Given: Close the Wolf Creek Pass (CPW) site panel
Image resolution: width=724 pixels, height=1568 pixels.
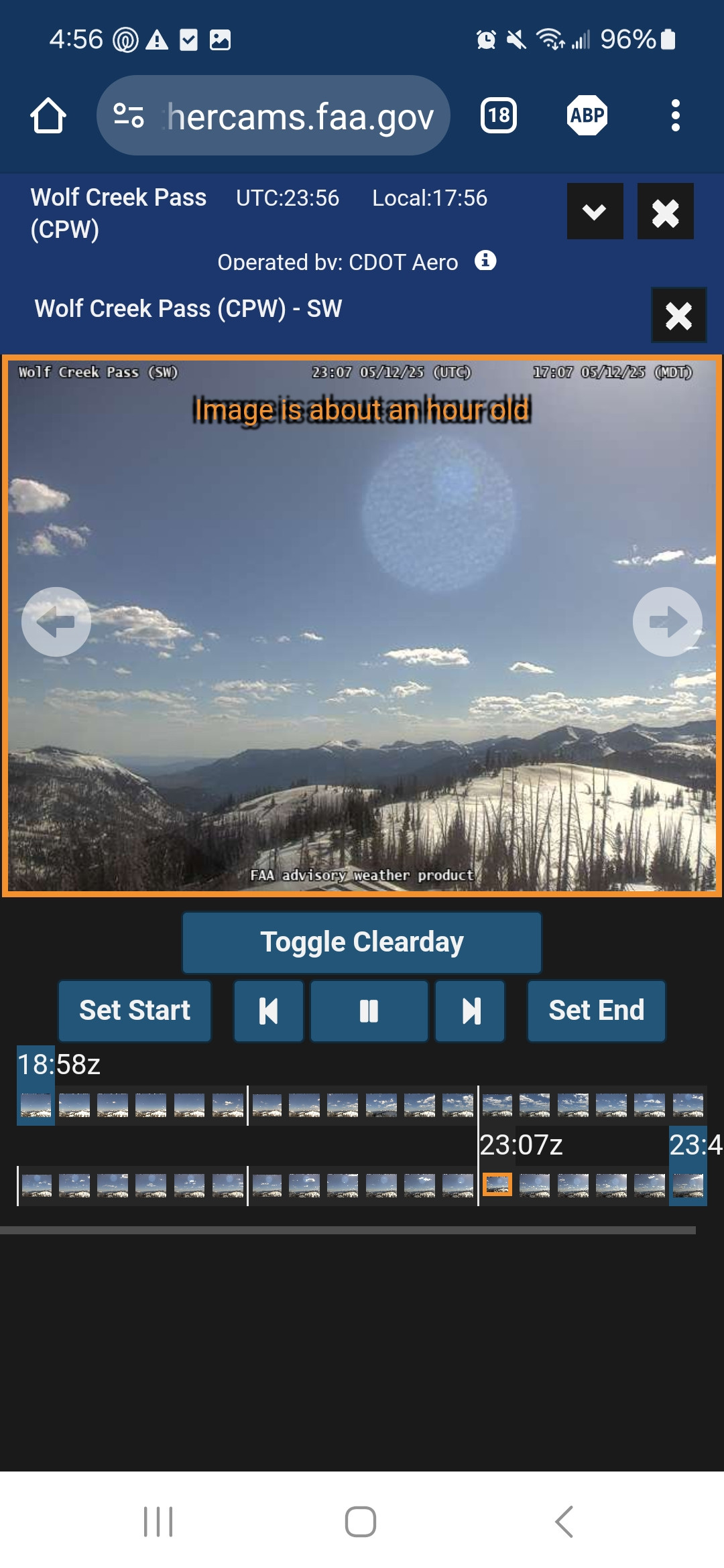Looking at the screenshot, I should click(665, 212).
